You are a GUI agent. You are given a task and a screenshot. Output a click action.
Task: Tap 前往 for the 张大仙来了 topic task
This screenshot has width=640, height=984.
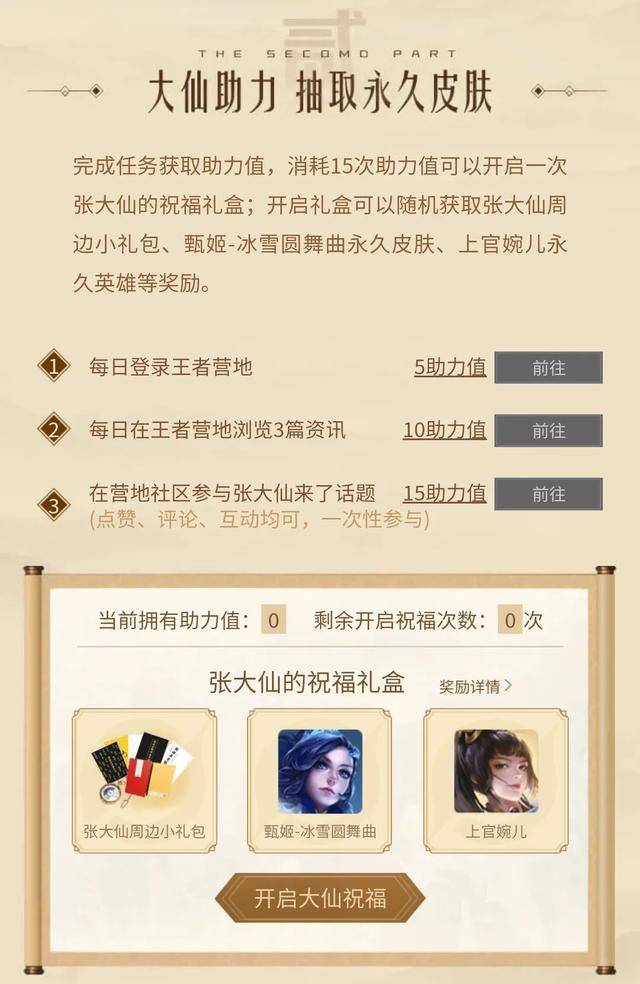coord(548,494)
